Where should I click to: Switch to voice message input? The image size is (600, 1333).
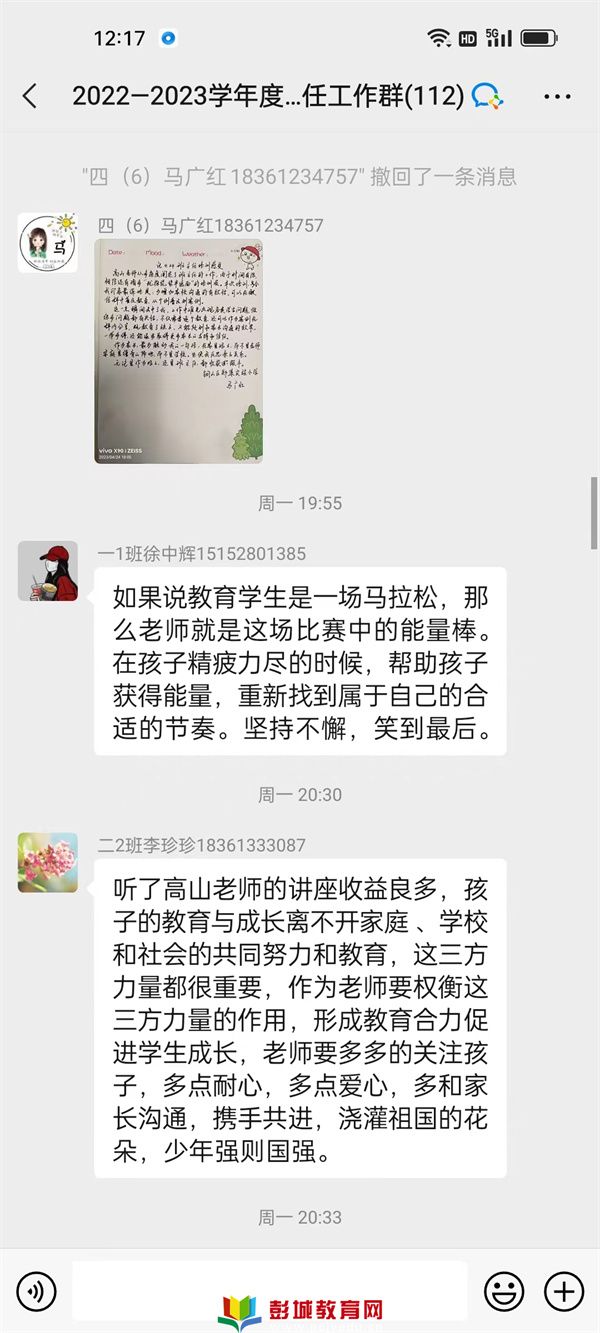click(36, 1292)
